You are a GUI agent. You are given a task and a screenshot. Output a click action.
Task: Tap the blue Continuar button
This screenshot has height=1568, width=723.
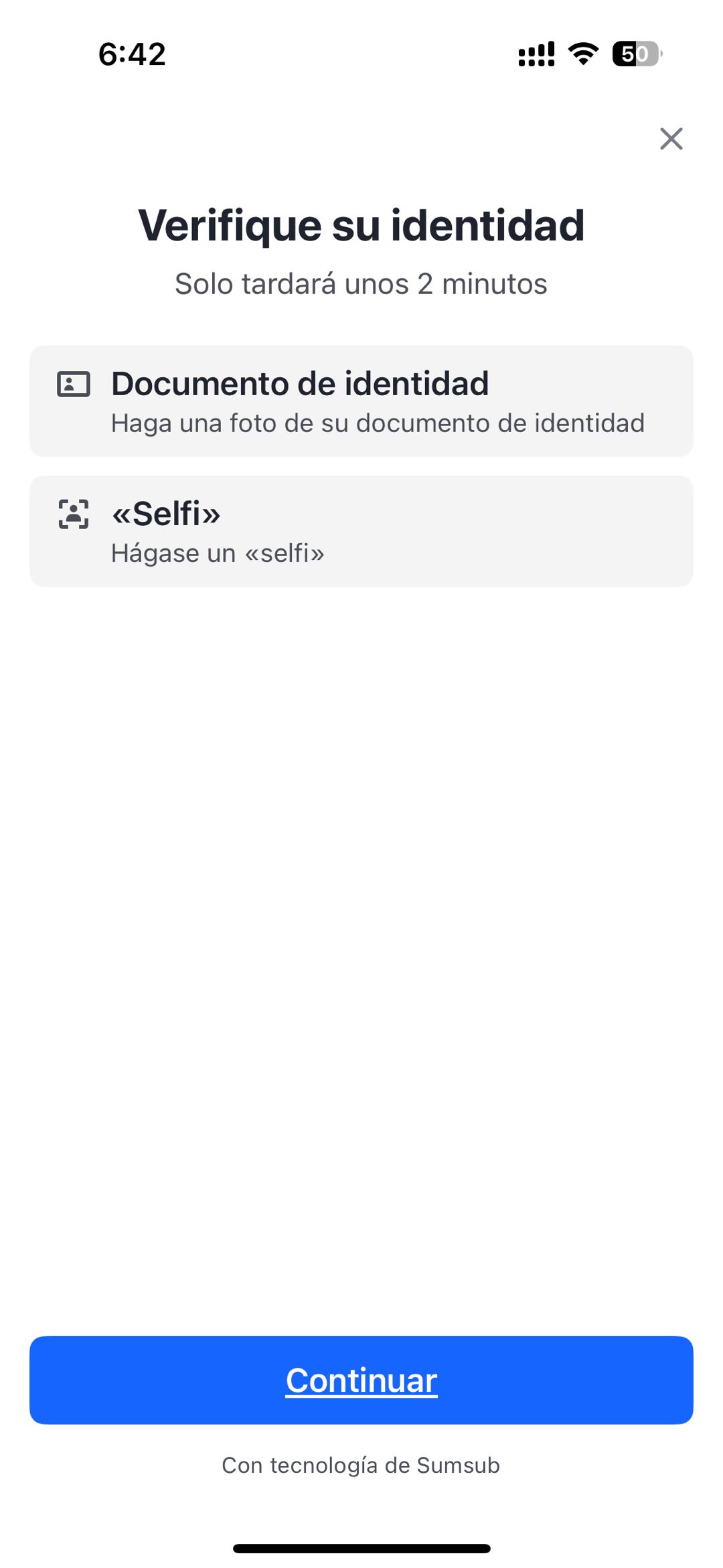(361, 1380)
